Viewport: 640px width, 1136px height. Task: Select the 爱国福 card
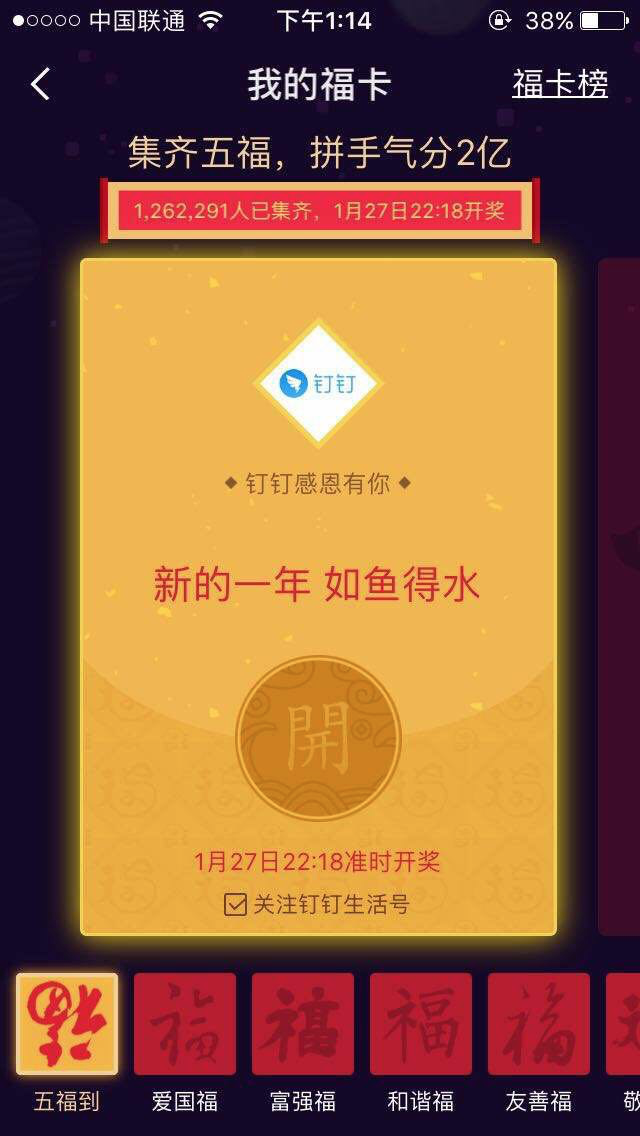tap(185, 1024)
